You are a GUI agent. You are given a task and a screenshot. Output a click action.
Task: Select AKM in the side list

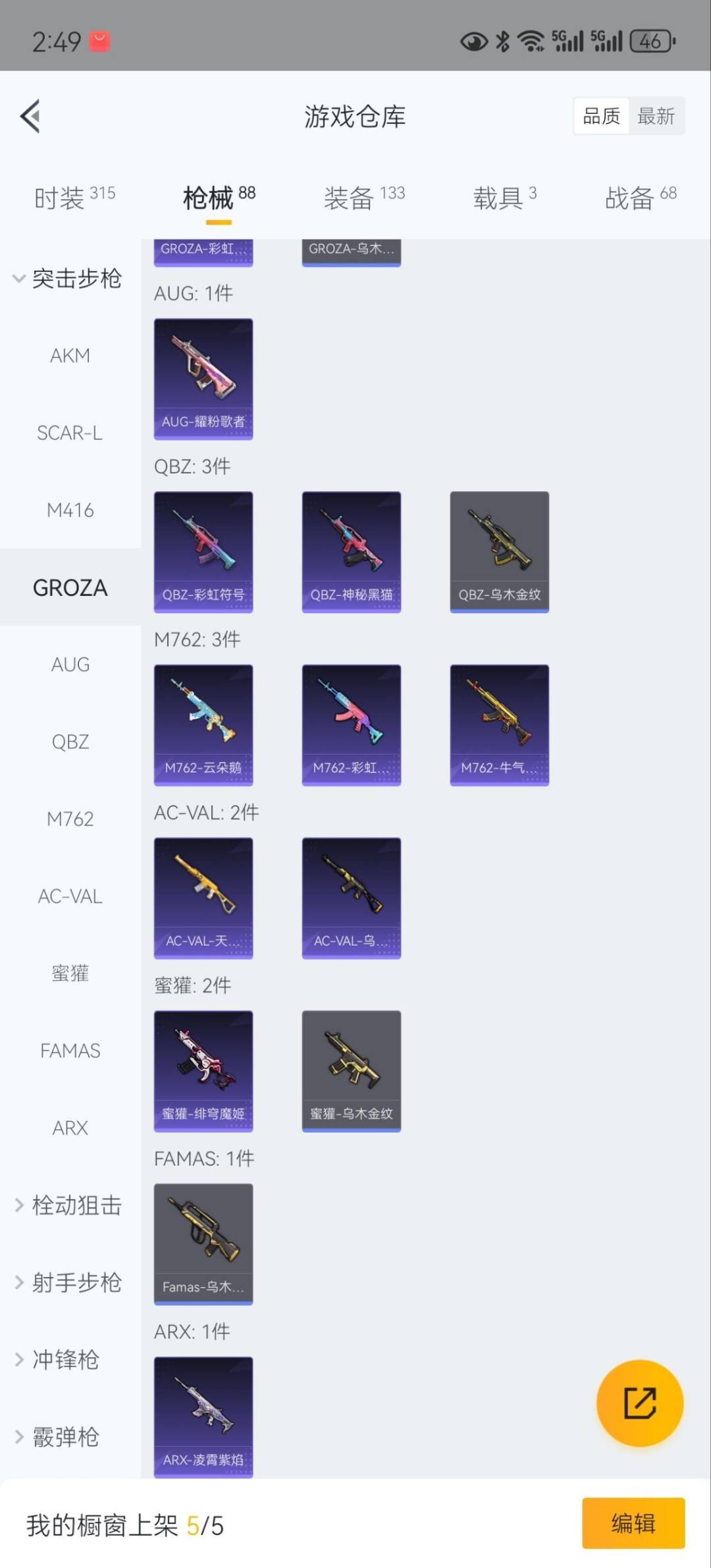click(70, 356)
